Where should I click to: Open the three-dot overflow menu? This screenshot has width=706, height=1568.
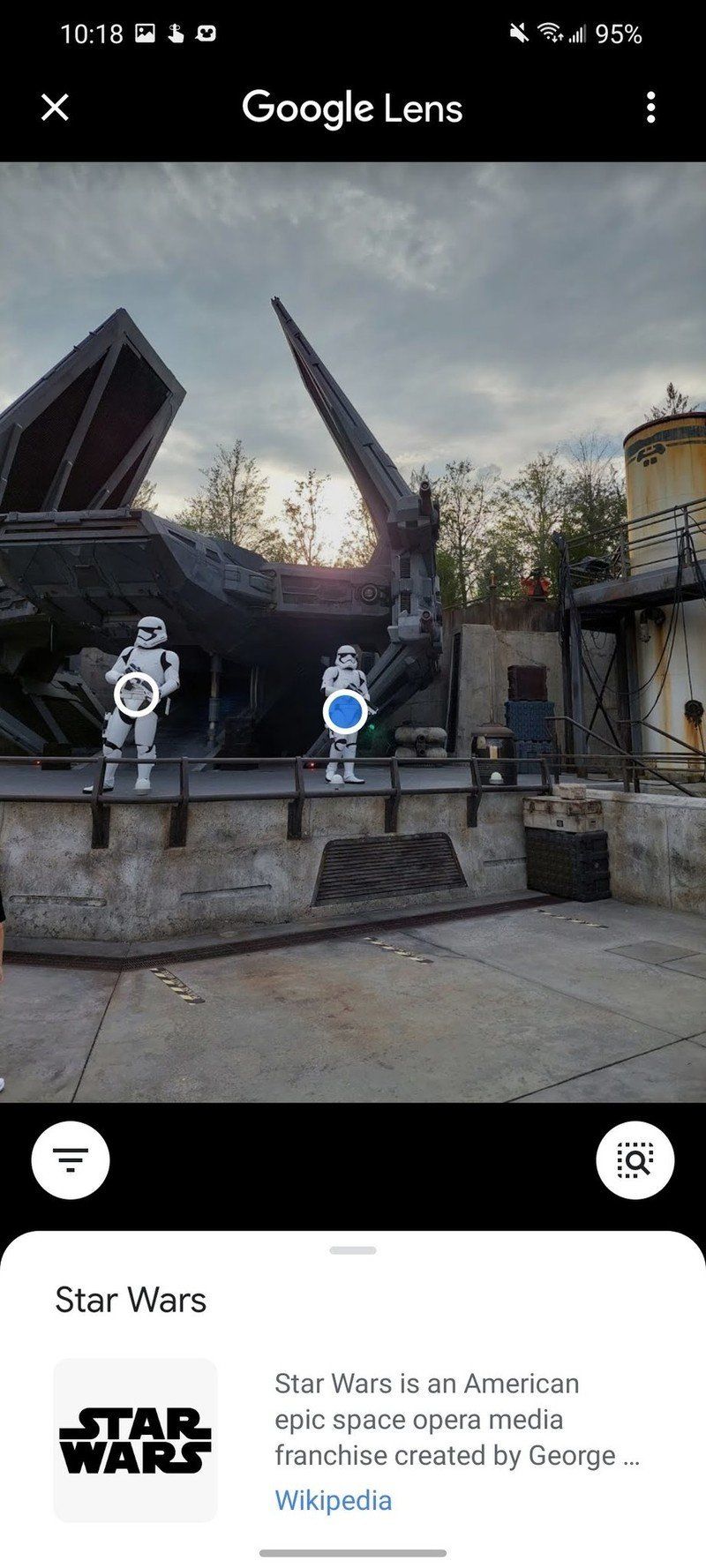tap(650, 108)
